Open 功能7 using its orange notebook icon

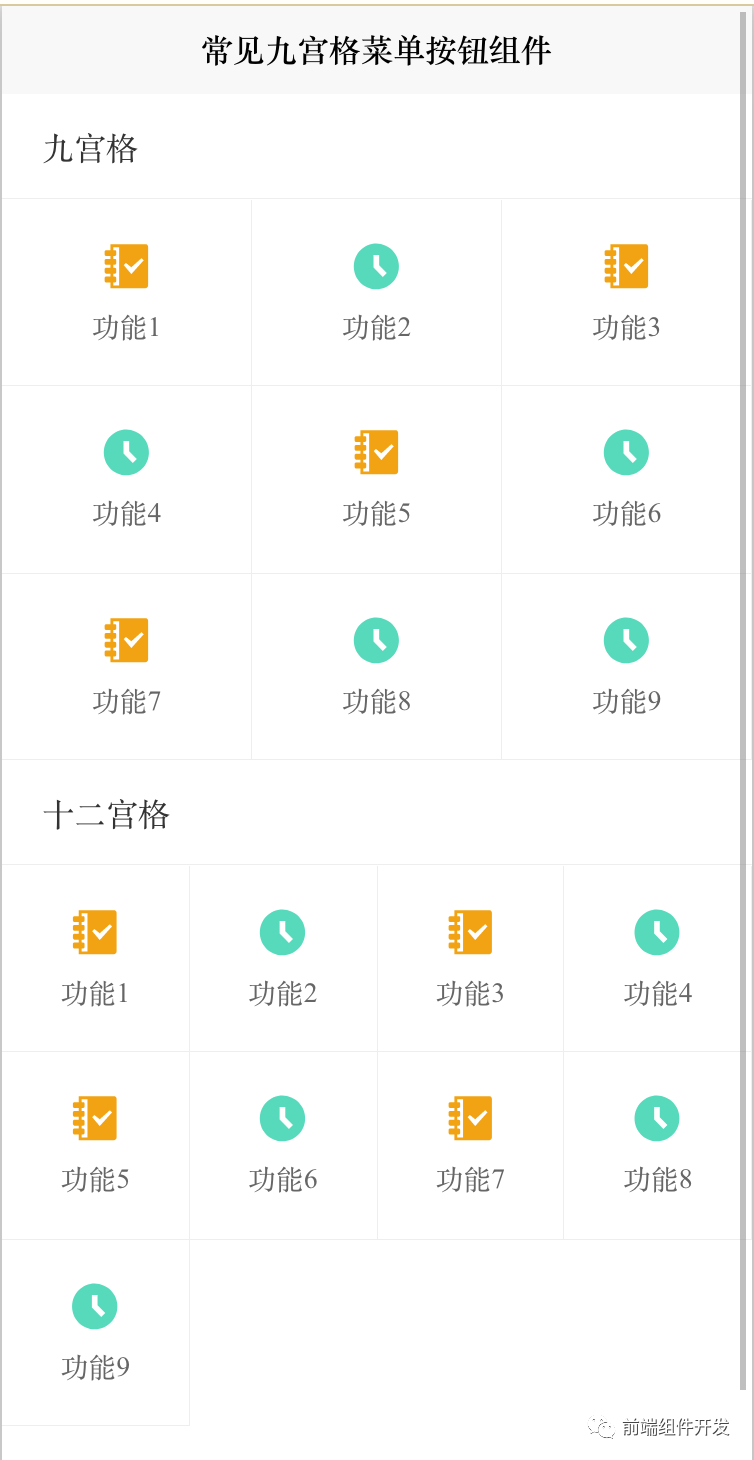point(125,639)
